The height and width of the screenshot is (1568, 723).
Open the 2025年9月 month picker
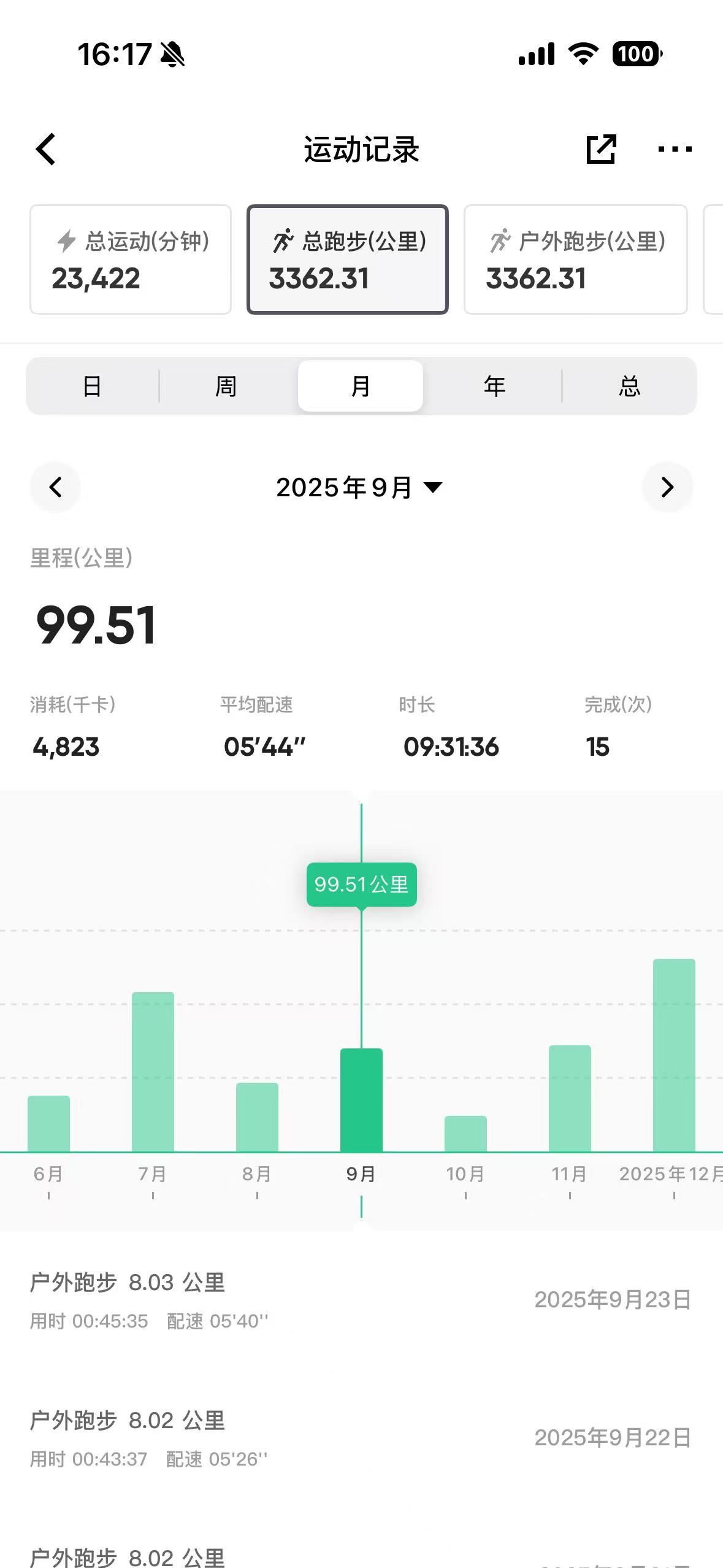tap(359, 488)
